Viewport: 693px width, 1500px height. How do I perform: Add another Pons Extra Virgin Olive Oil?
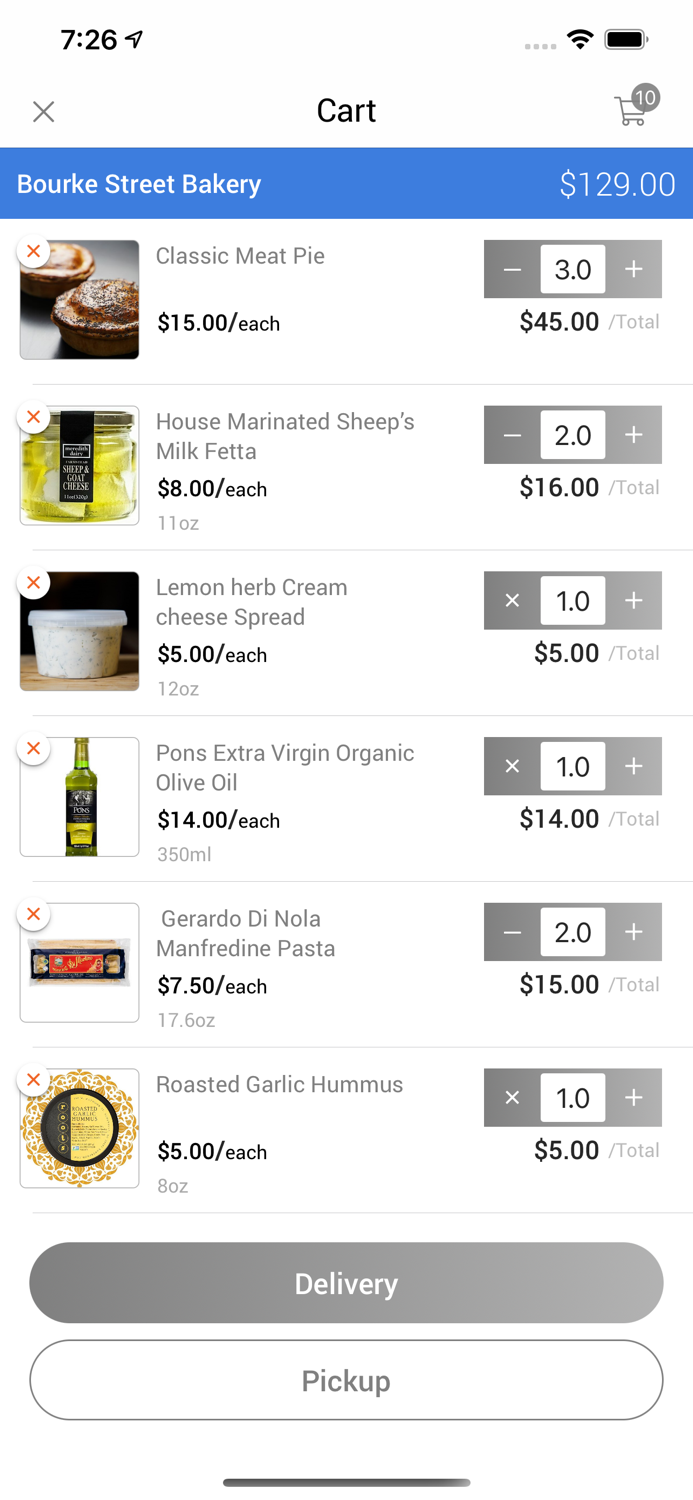(x=634, y=766)
